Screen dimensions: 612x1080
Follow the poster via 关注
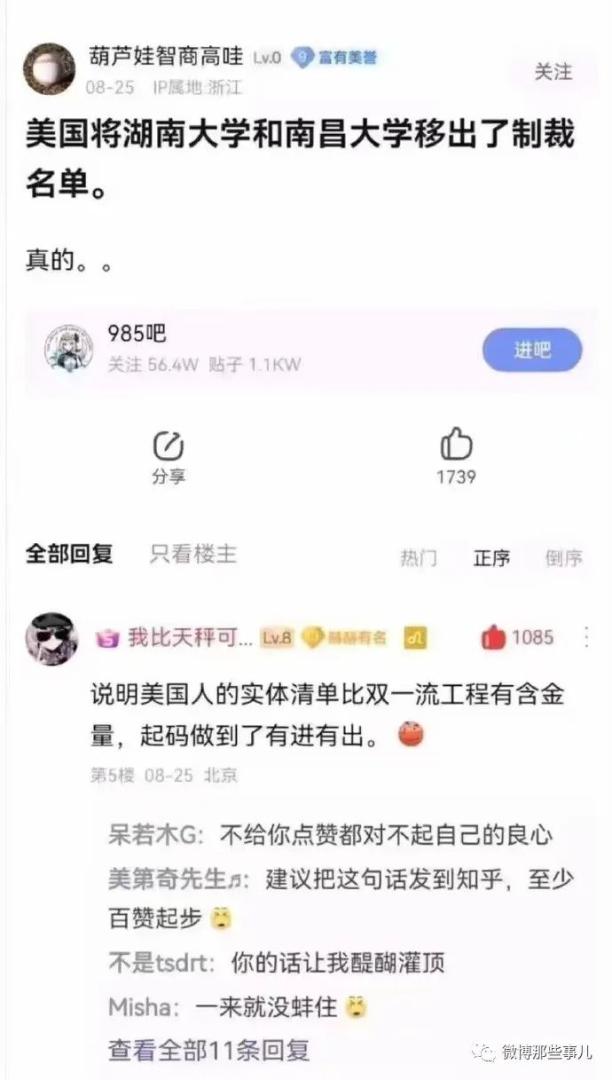(552, 72)
